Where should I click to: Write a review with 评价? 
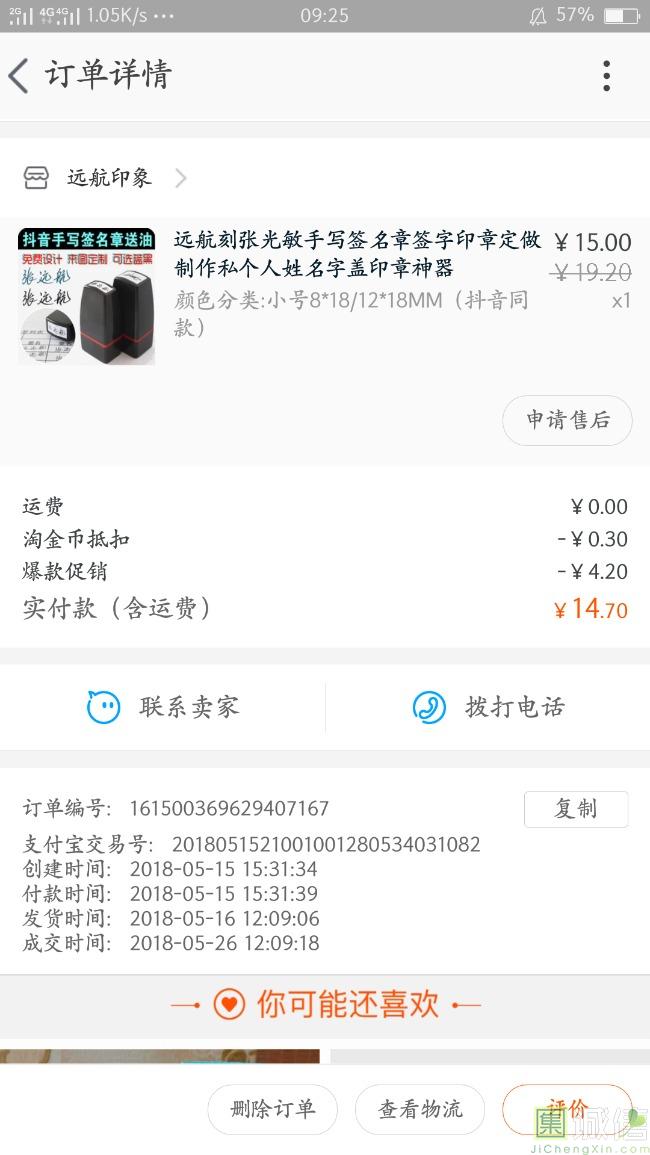pos(566,1108)
